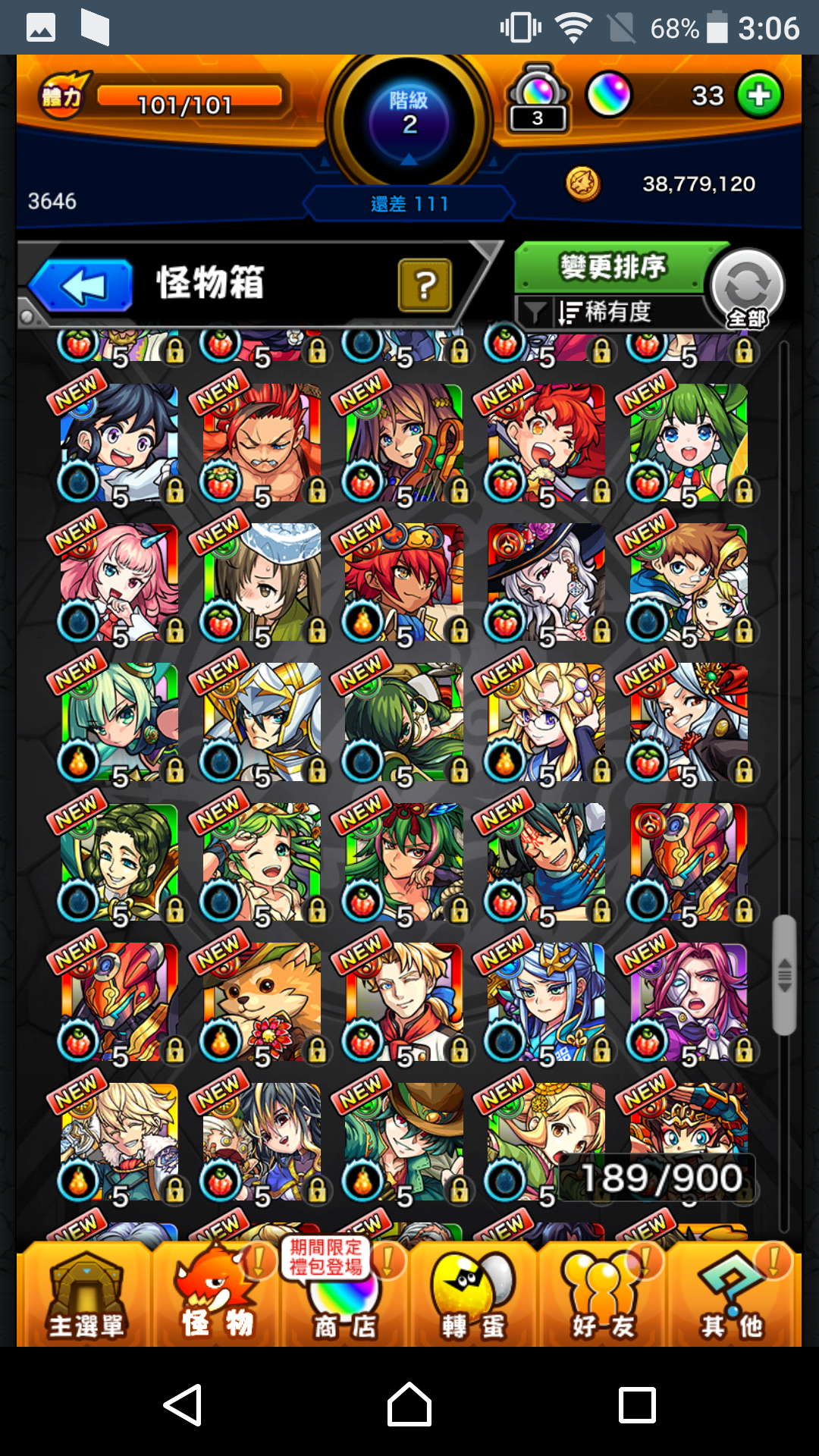Select the red-haired mustached muscular man monster

pyautogui.click(x=262, y=442)
